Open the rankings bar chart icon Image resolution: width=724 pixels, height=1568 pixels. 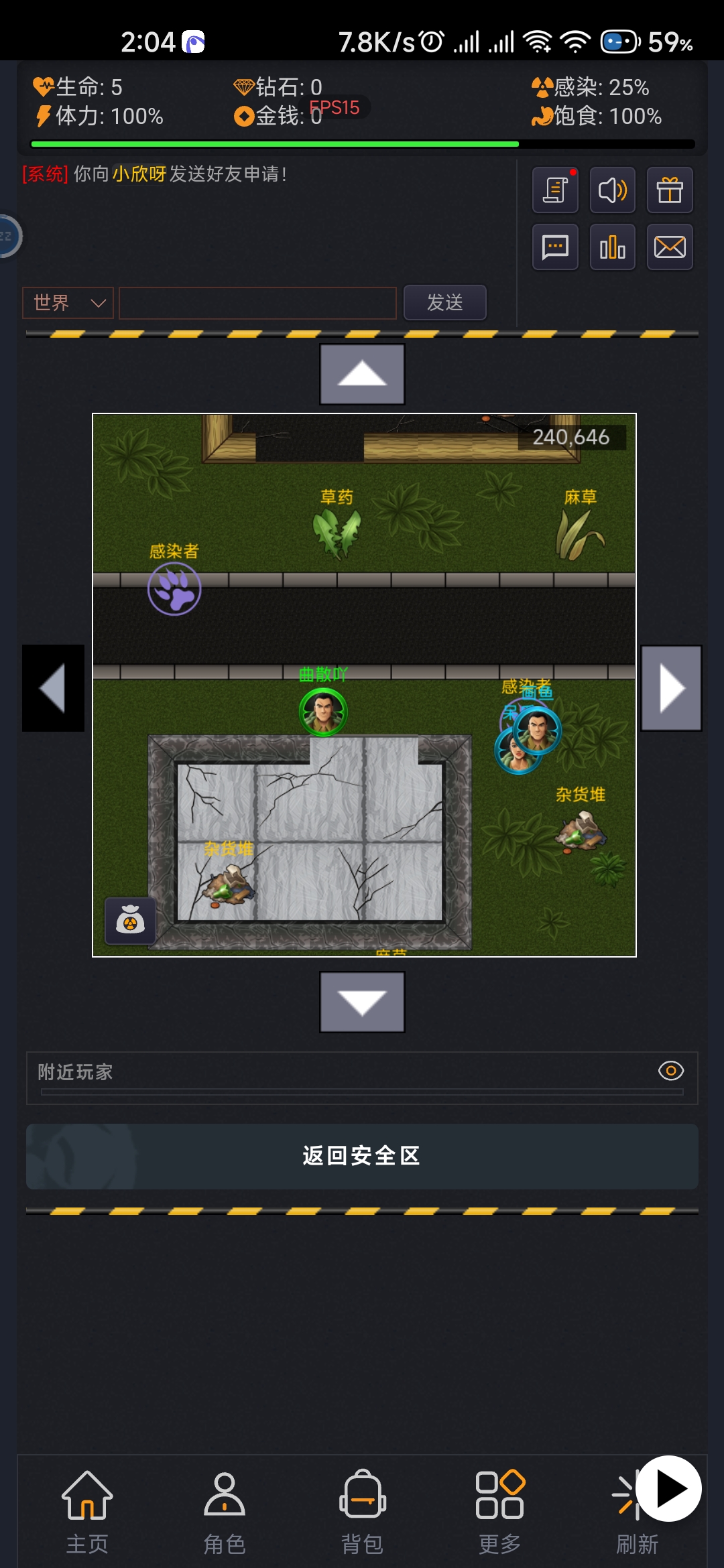612,247
